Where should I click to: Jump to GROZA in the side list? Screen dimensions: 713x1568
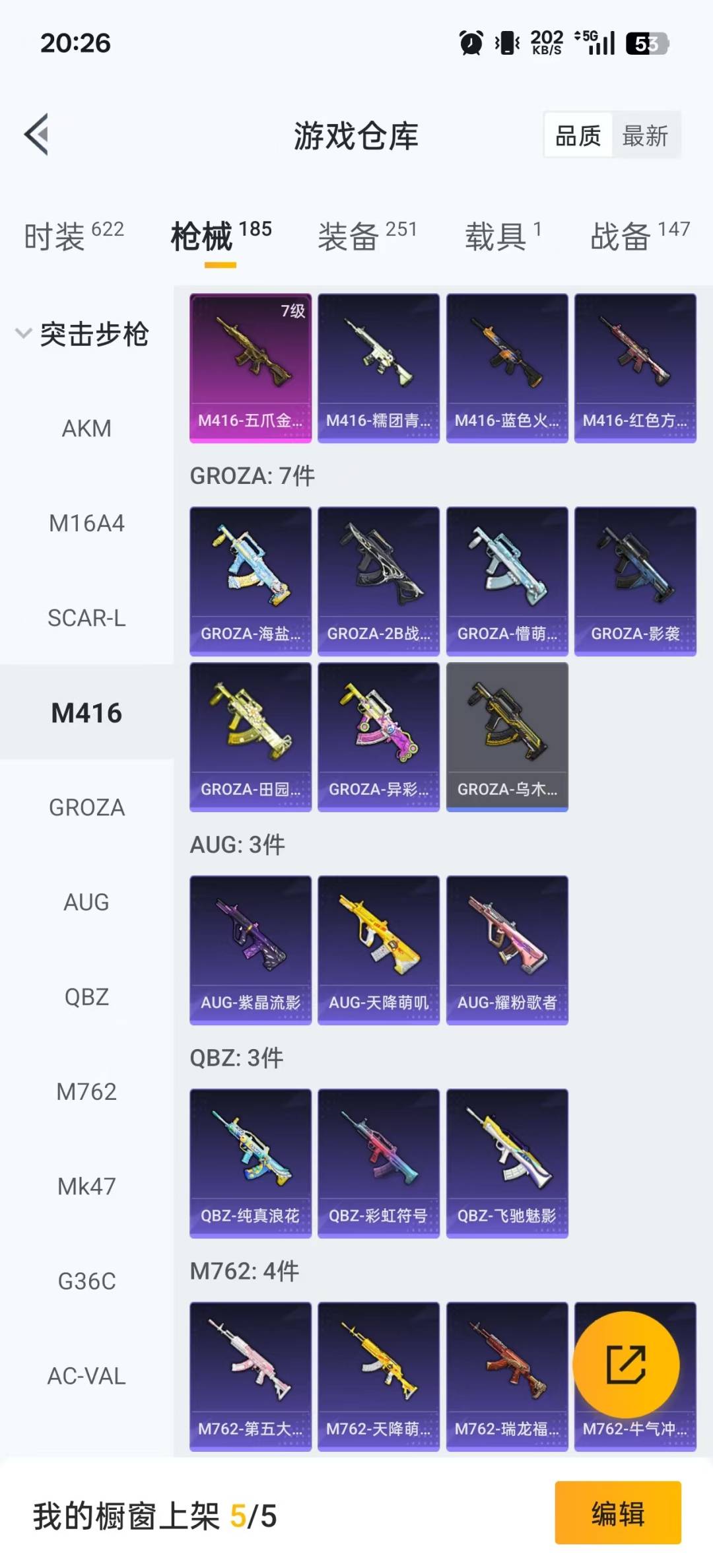coord(86,807)
